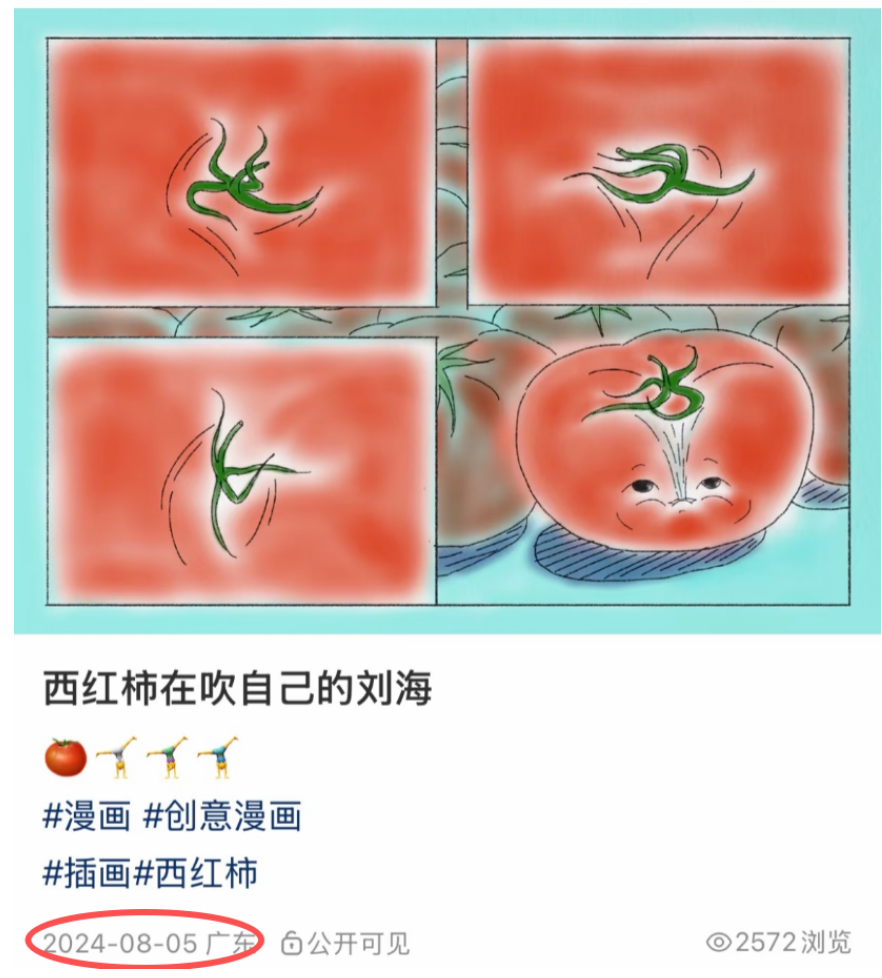882x978 pixels.
Task: Open the #创意漫画 hashtag
Action: (x=222, y=817)
